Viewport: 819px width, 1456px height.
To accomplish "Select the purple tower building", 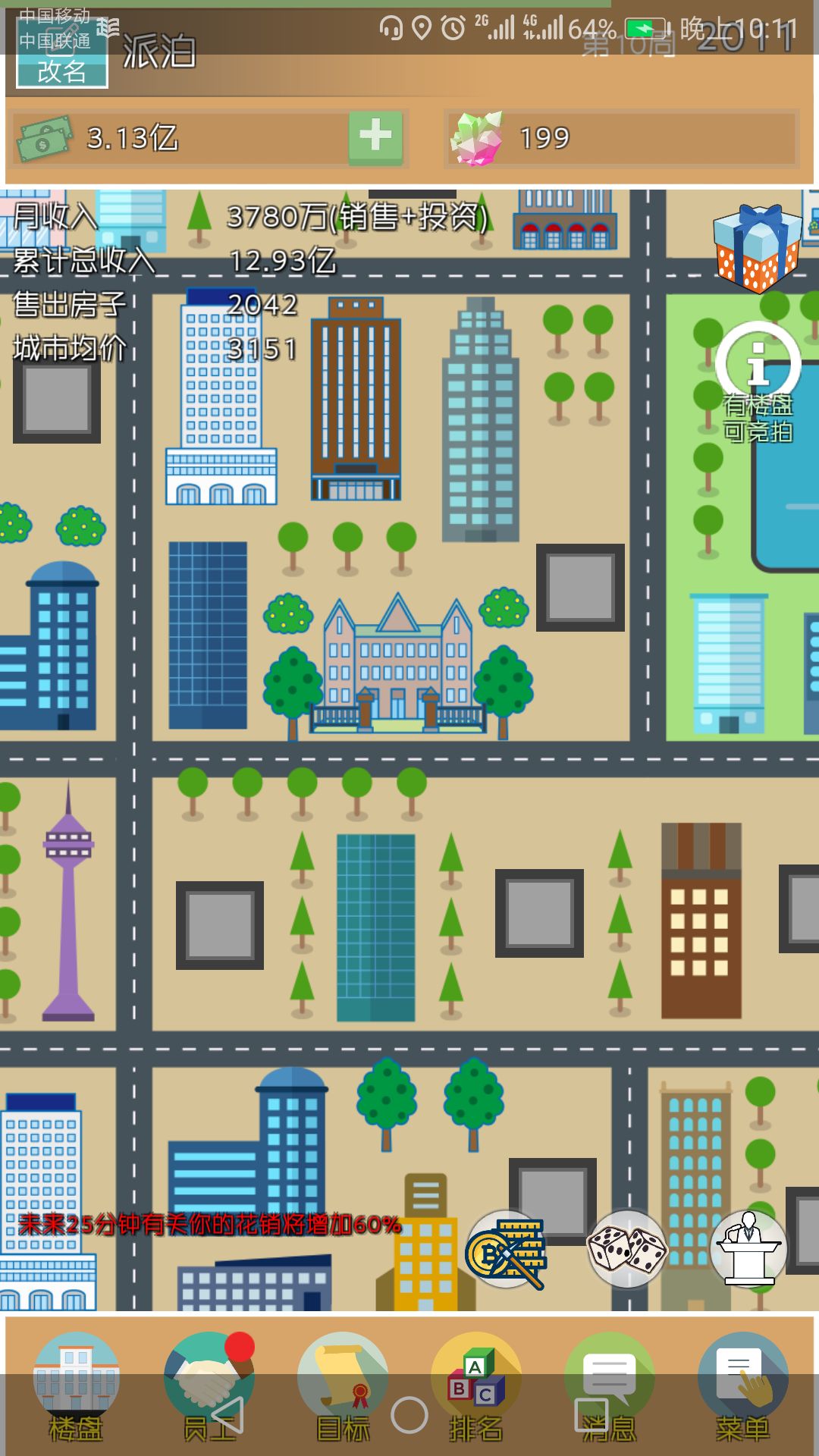I will click(68, 902).
